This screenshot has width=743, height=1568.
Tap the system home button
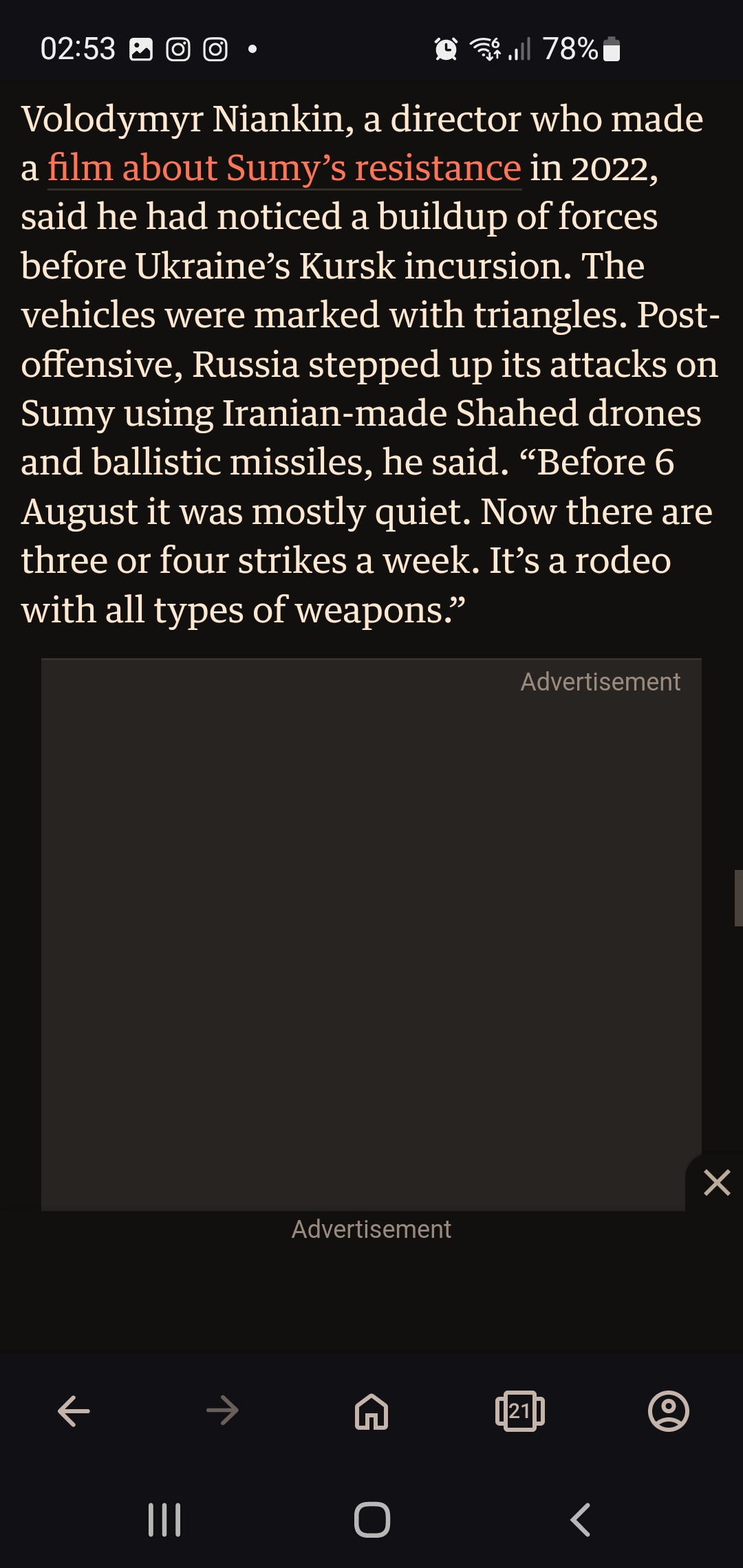coord(372,1520)
